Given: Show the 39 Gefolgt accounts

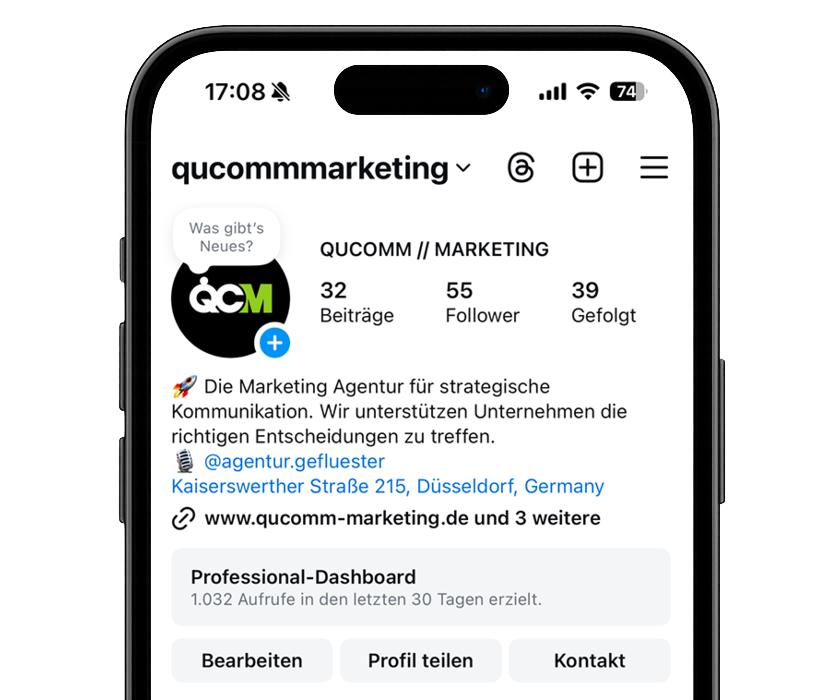Looking at the screenshot, I should [603, 302].
